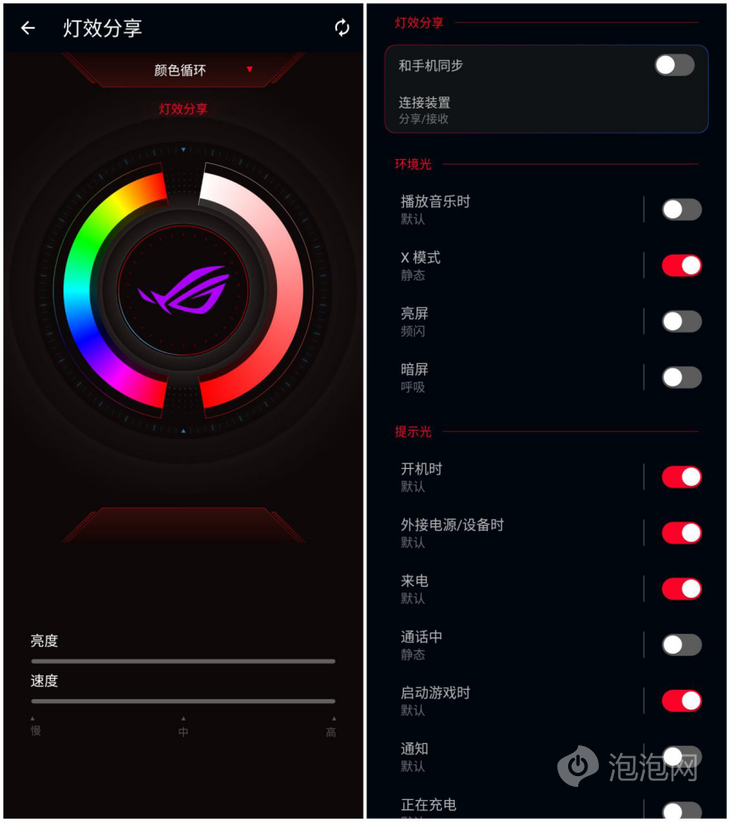
Task: Turn off the 来电 incoming call light
Action: (681, 589)
